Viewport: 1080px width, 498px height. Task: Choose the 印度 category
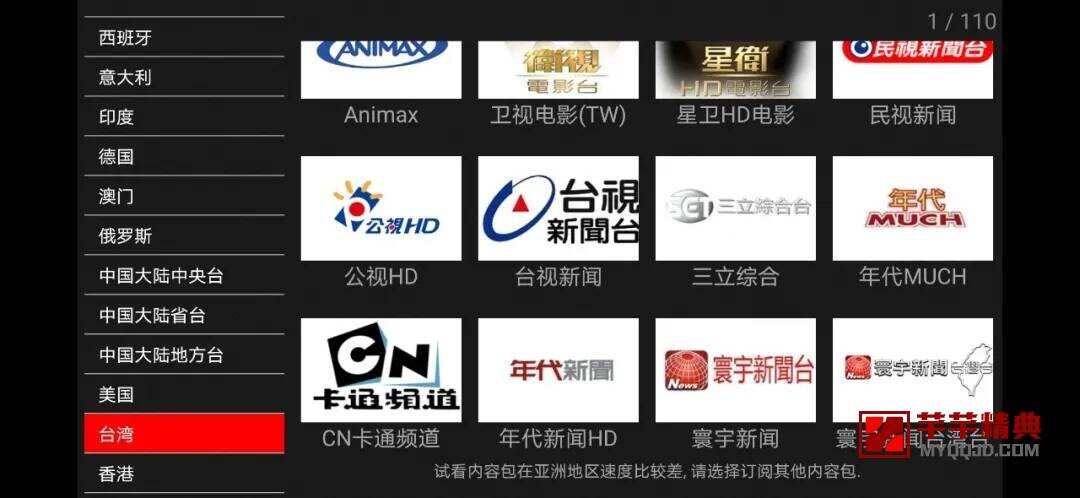[184, 117]
